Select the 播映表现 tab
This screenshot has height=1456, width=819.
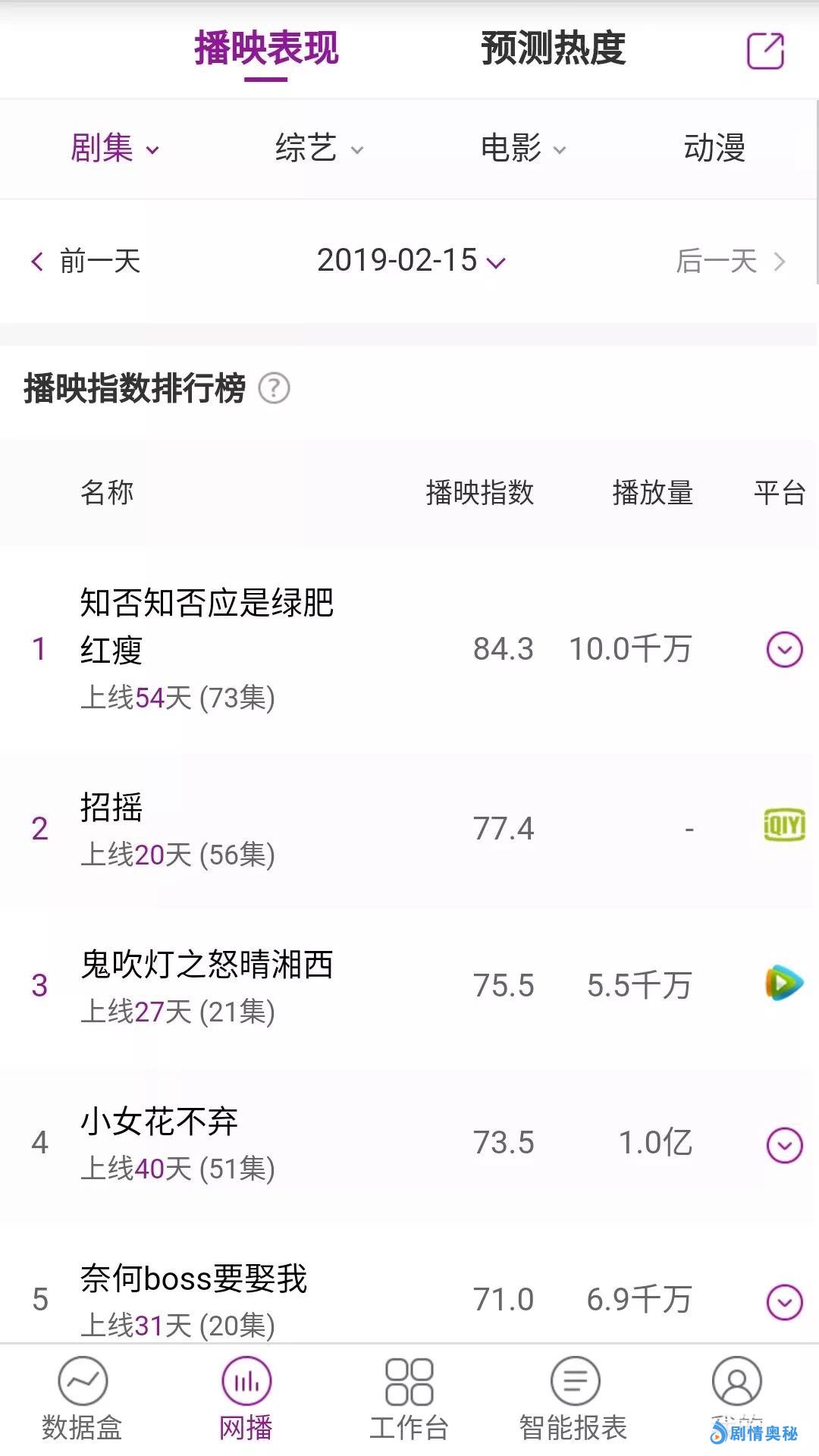tap(266, 49)
